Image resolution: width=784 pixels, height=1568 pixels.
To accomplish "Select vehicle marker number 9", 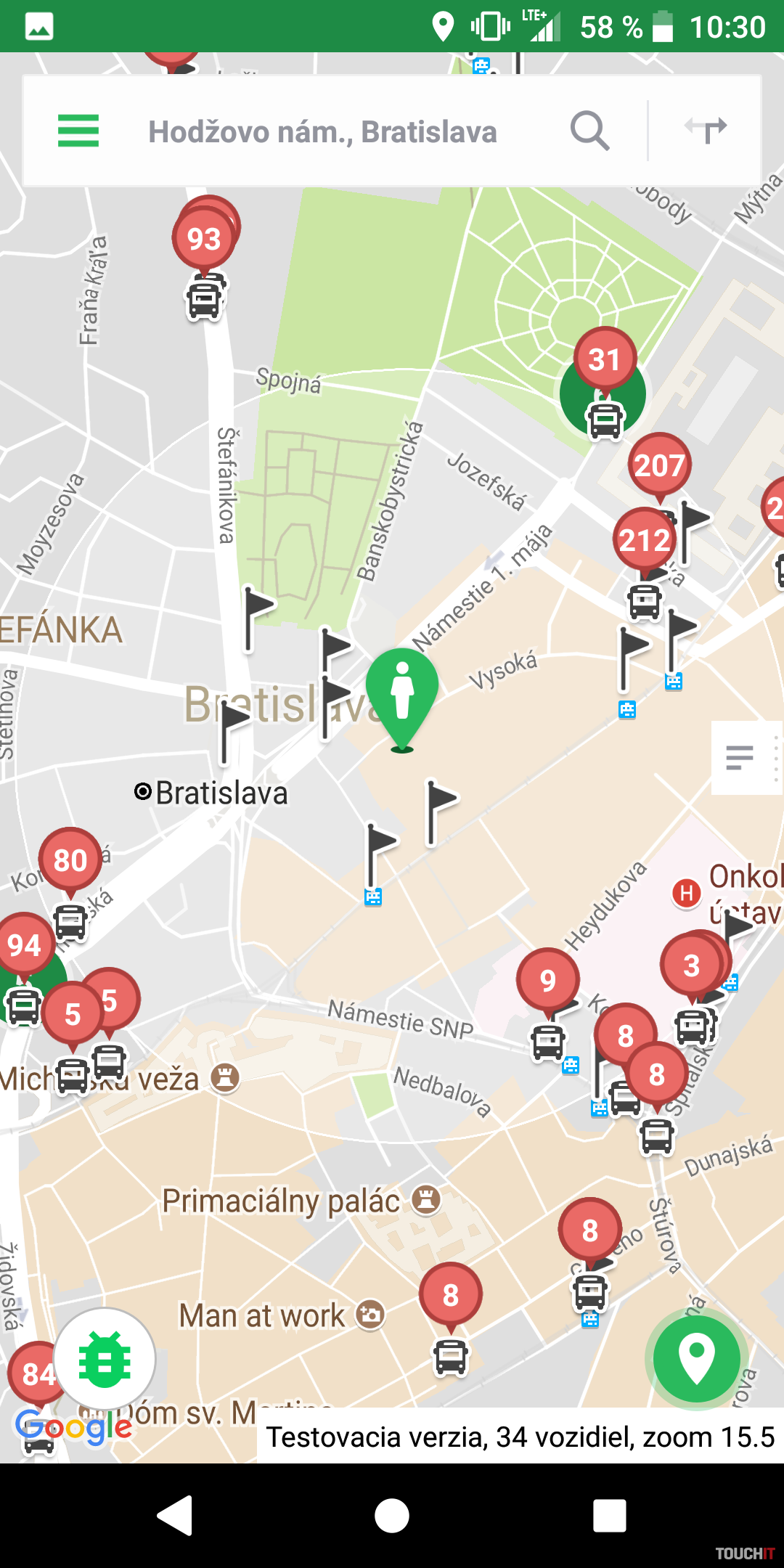I will click(548, 981).
